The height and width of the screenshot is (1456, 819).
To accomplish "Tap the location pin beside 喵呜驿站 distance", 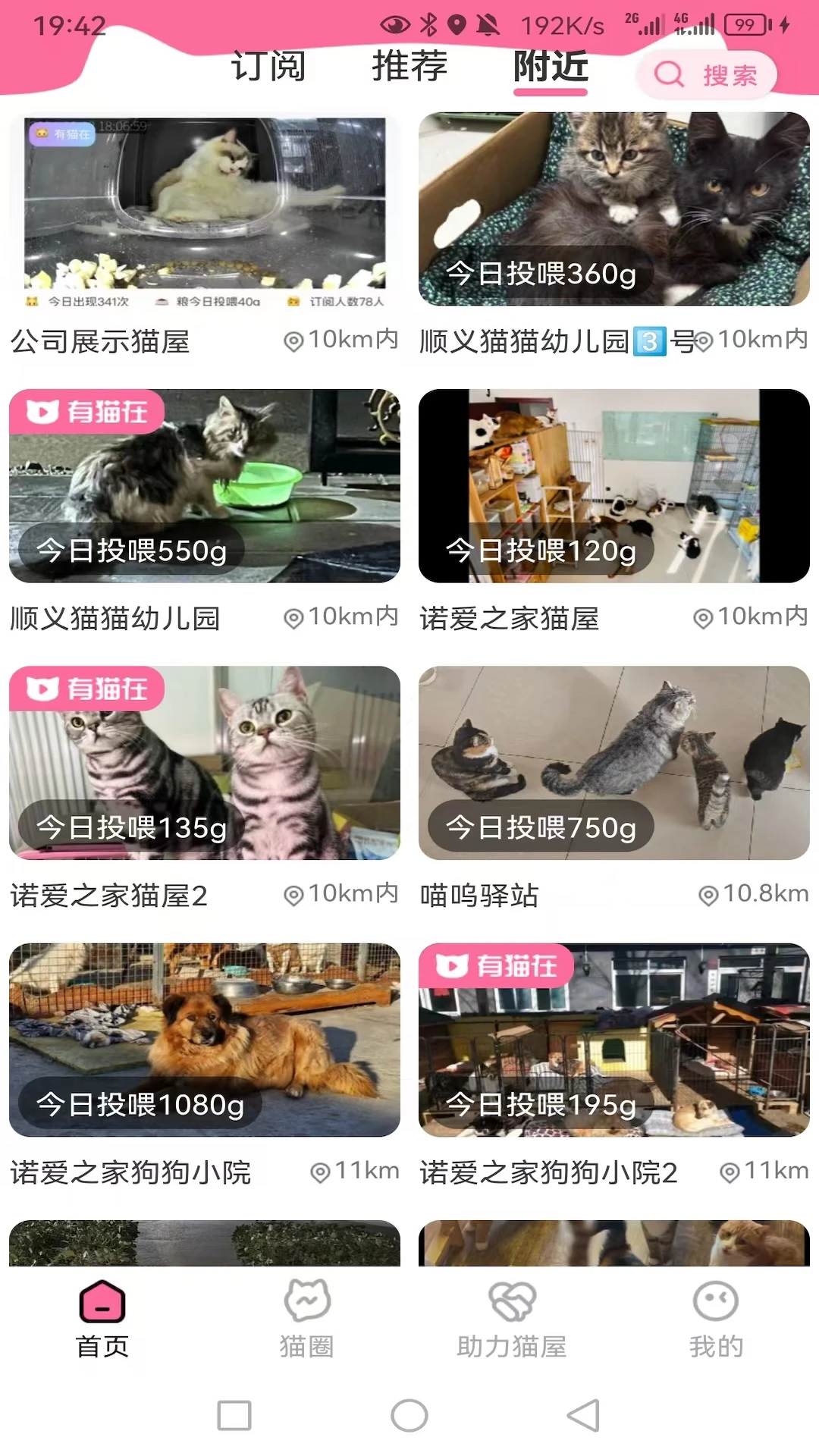I will click(708, 893).
